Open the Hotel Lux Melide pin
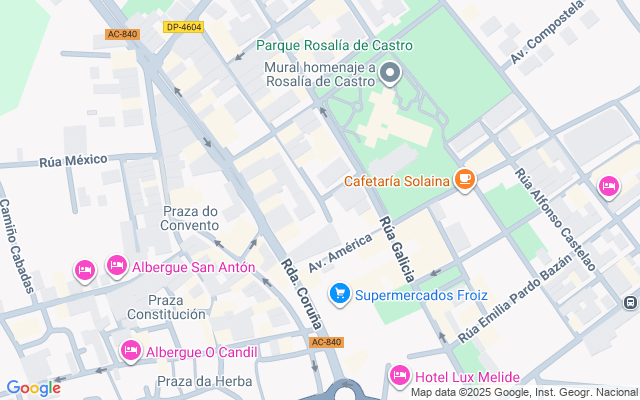 click(399, 376)
